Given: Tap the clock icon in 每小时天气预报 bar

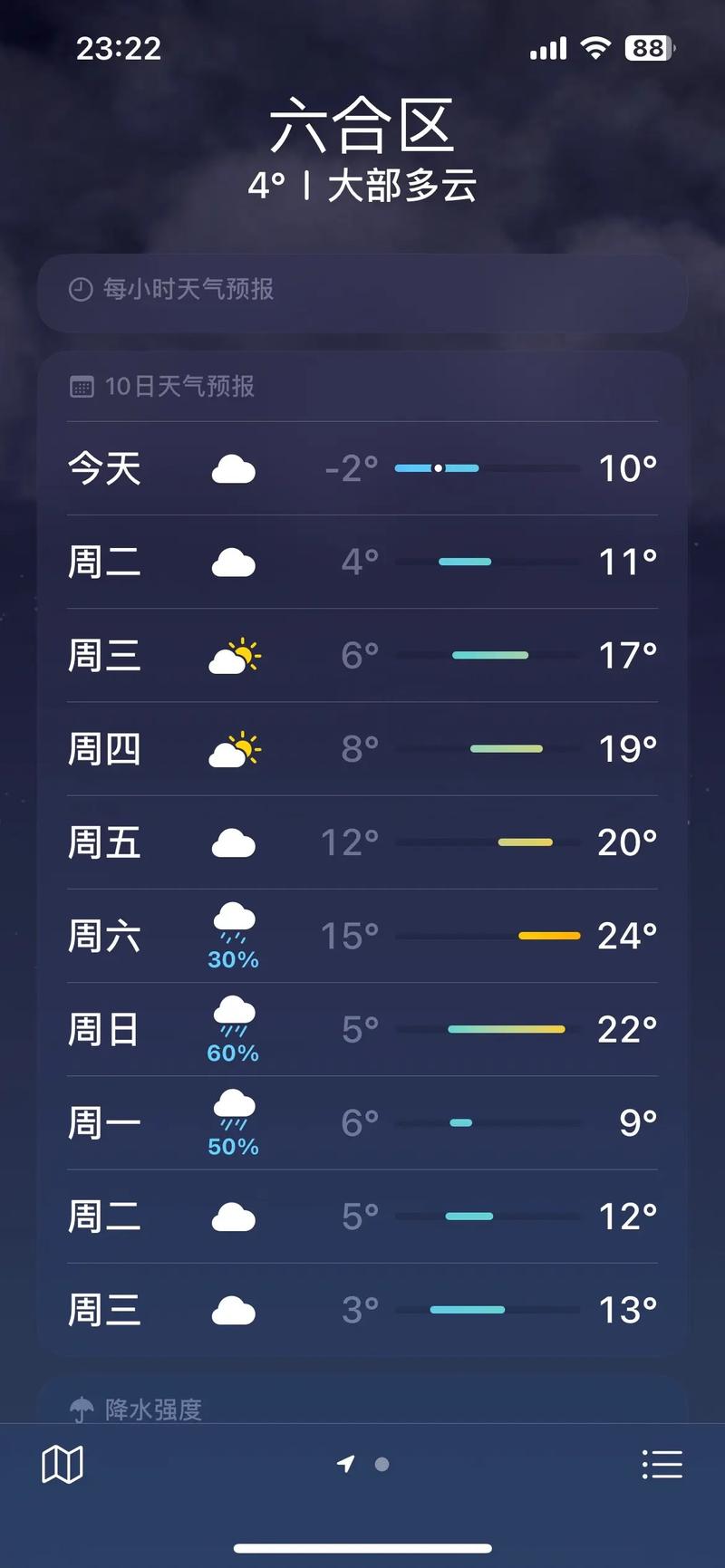Looking at the screenshot, I should pyautogui.click(x=80, y=291).
